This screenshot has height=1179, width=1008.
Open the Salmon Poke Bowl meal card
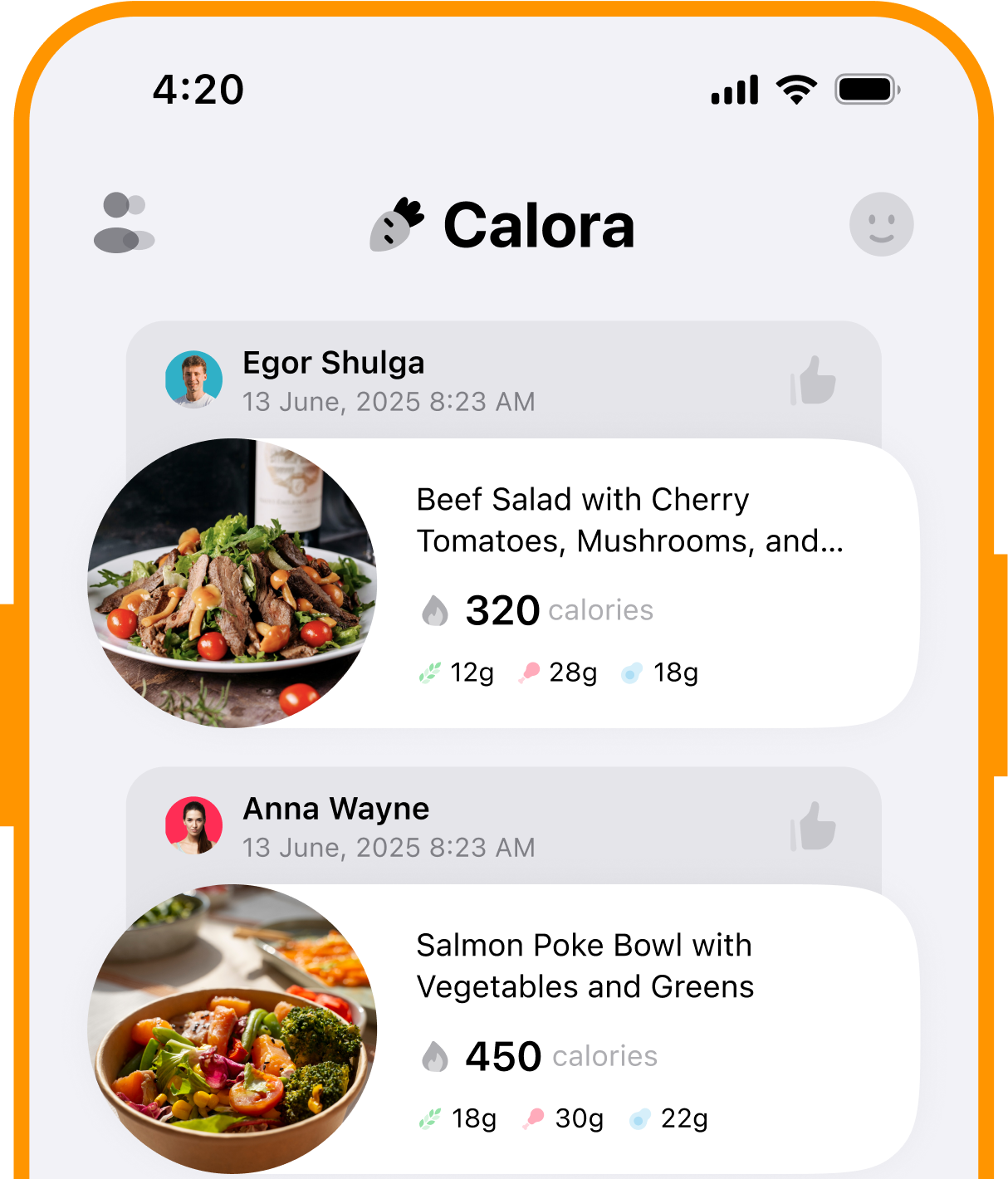pyautogui.click(x=629, y=1029)
